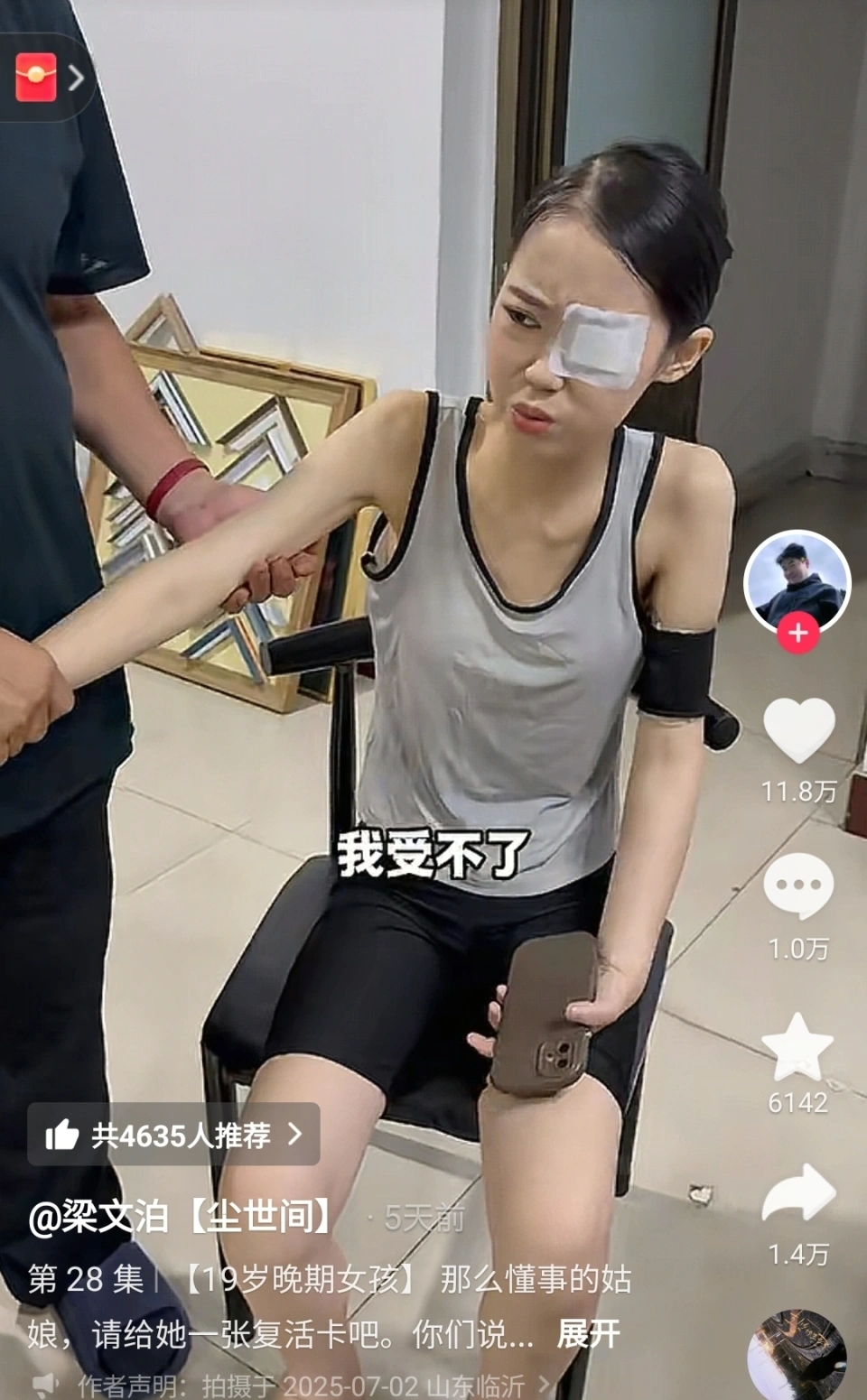Screen dimensions: 867x1400
Task: Share this video
Action: pos(798,1194)
